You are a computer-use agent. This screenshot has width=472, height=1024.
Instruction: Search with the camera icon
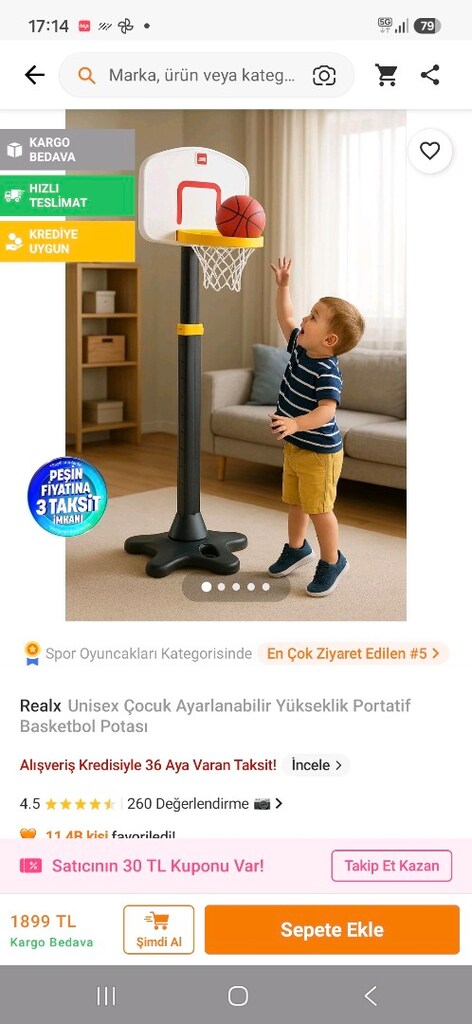click(324, 76)
